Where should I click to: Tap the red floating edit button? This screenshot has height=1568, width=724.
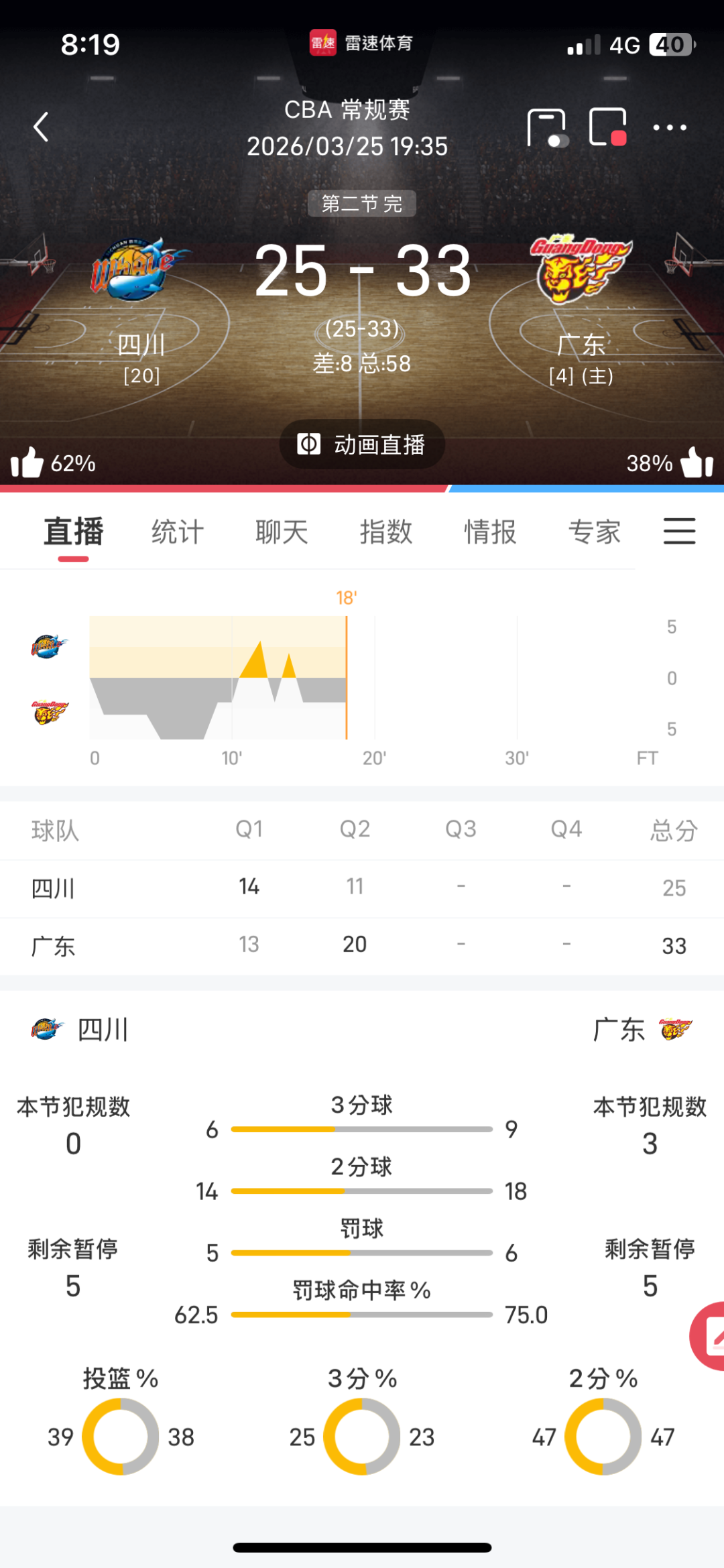click(x=711, y=1335)
